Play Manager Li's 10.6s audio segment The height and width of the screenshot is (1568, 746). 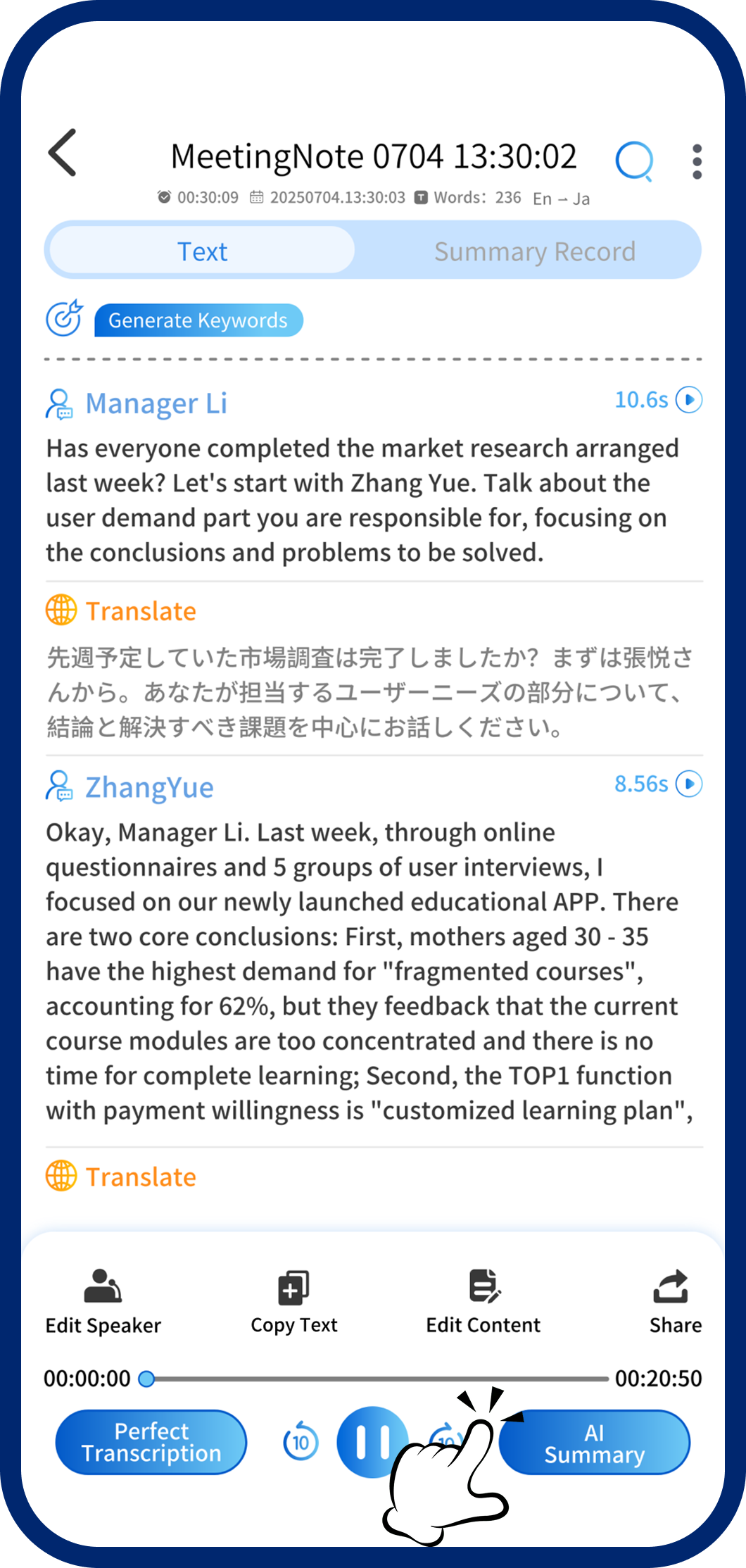click(689, 400)
